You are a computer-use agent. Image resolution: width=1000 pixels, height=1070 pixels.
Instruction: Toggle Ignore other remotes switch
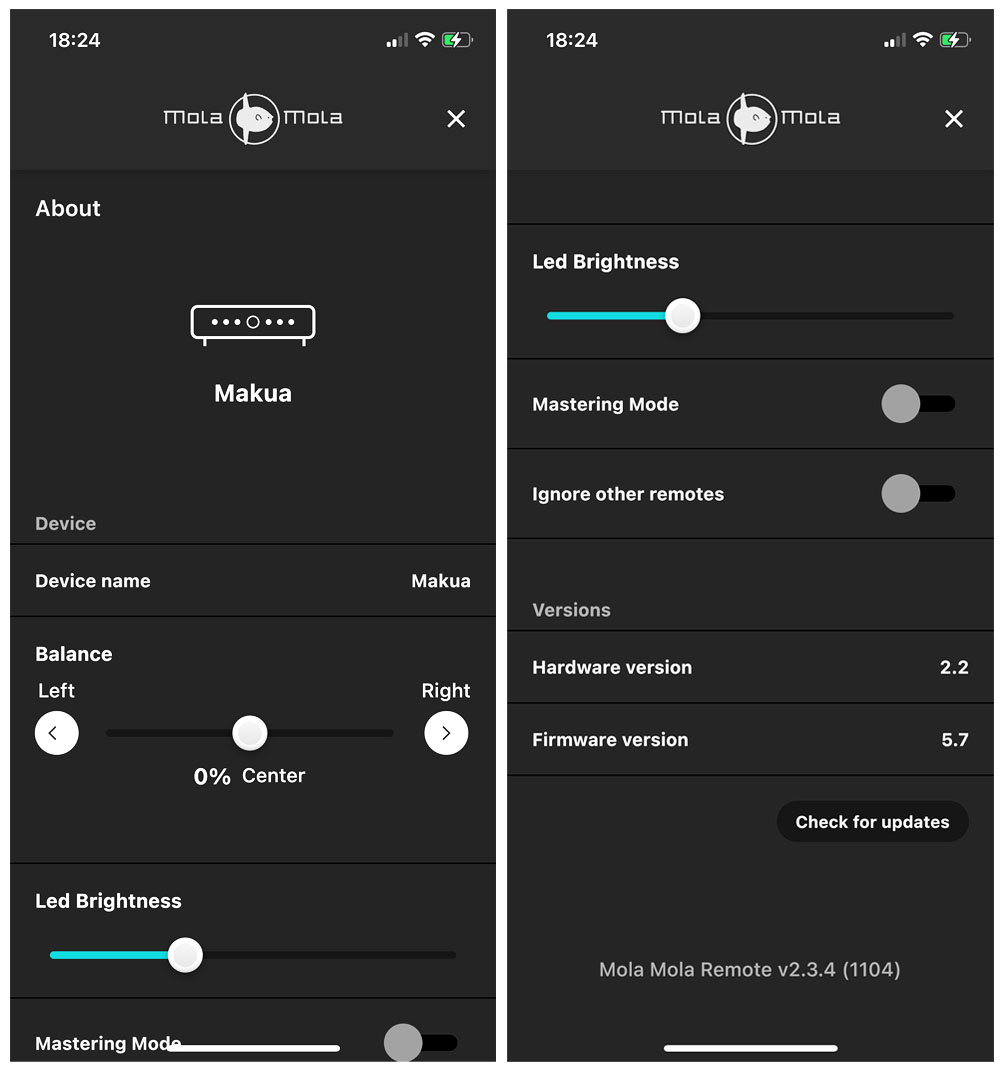click(918, 494)
